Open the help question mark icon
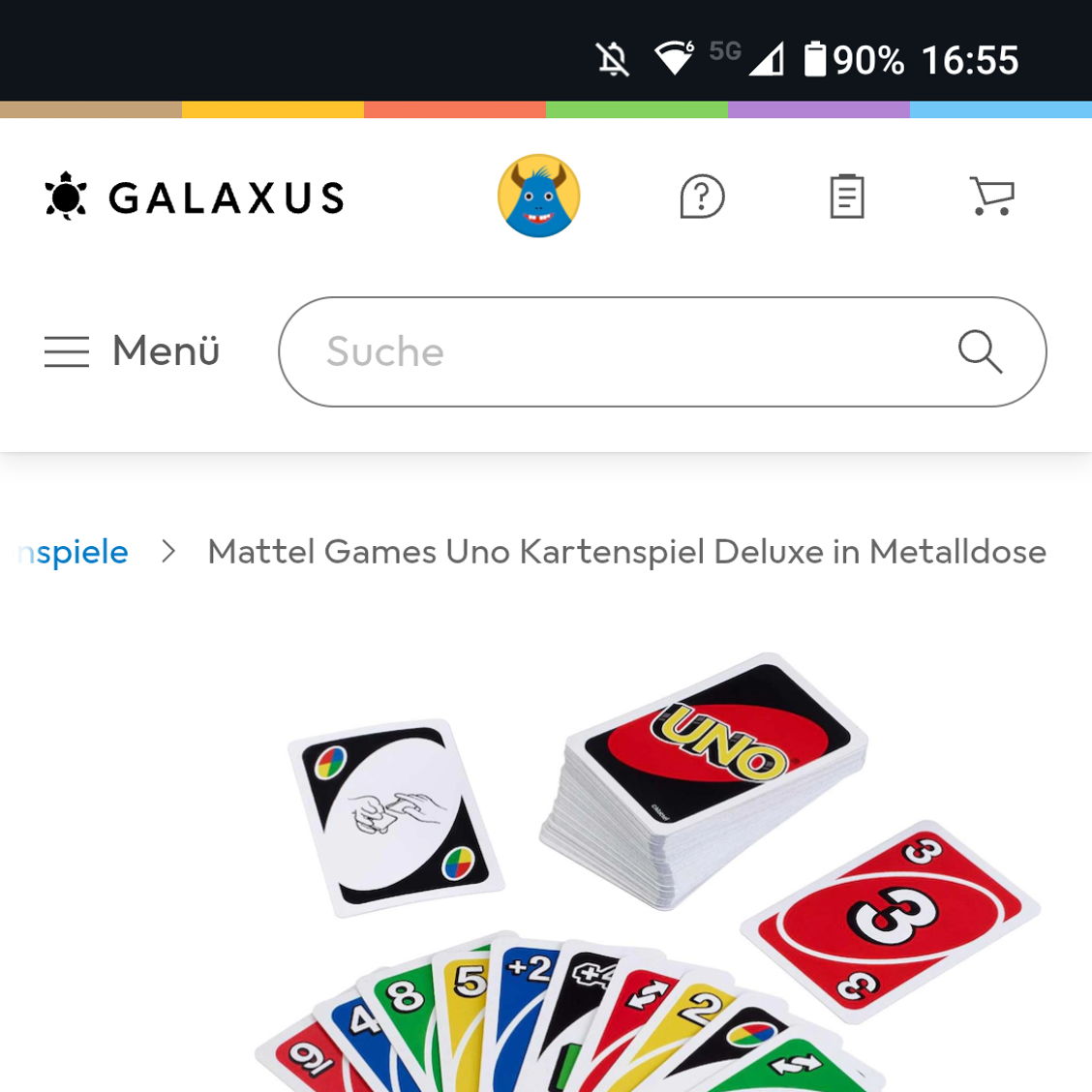The image size is (1092, 1092). [702, 197]
